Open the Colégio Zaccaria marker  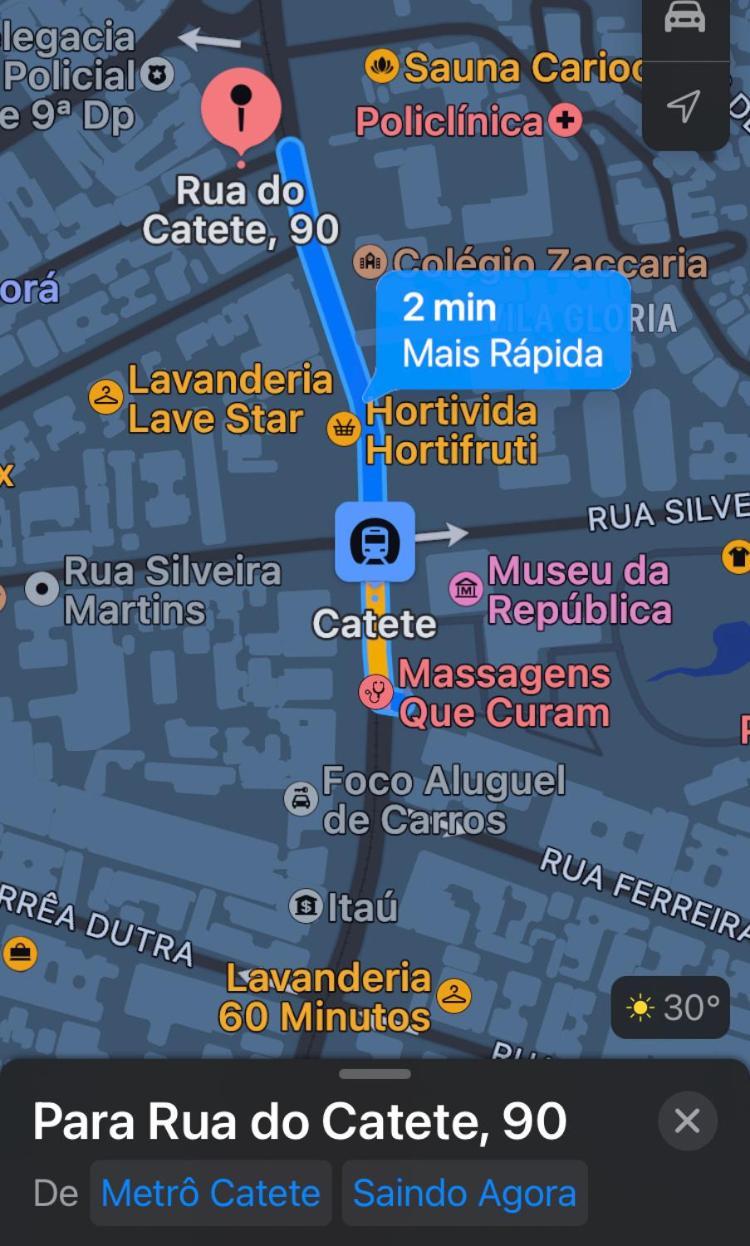tap(371, 262)
